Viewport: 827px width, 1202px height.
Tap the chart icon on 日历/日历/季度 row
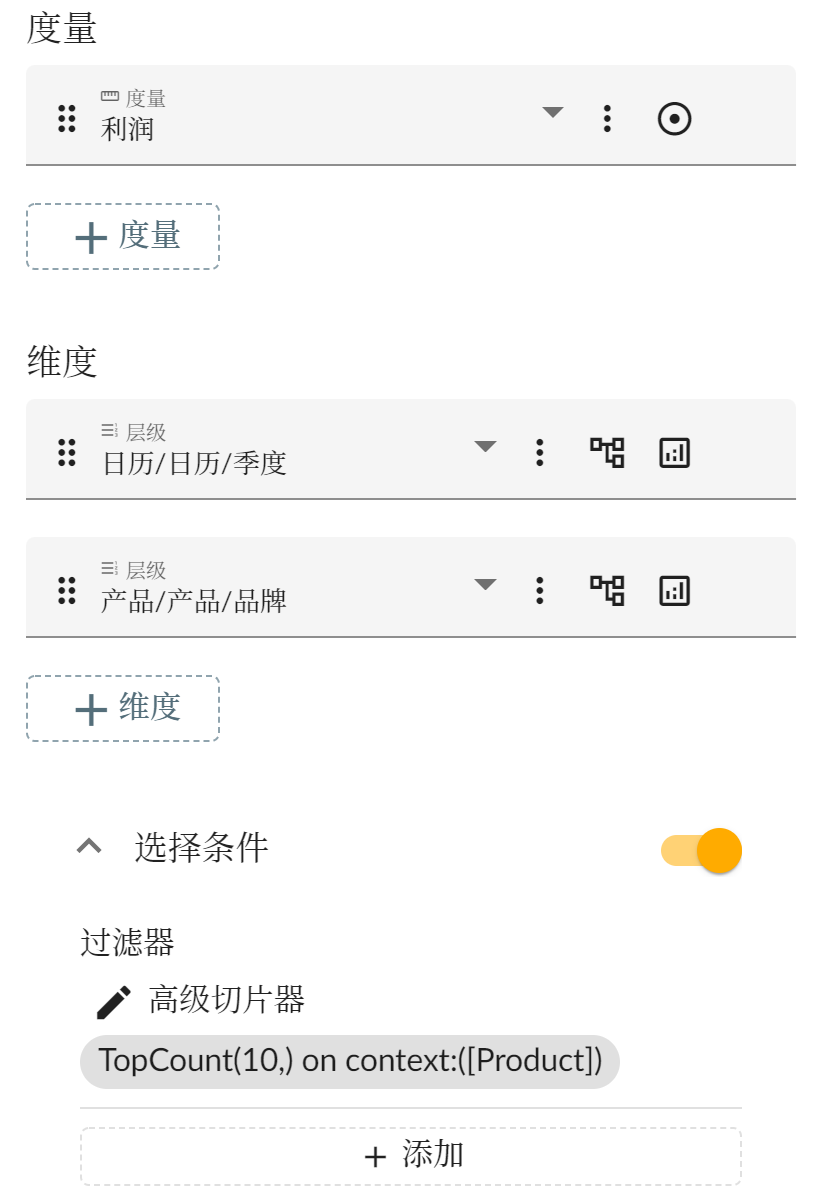[675, 453]
